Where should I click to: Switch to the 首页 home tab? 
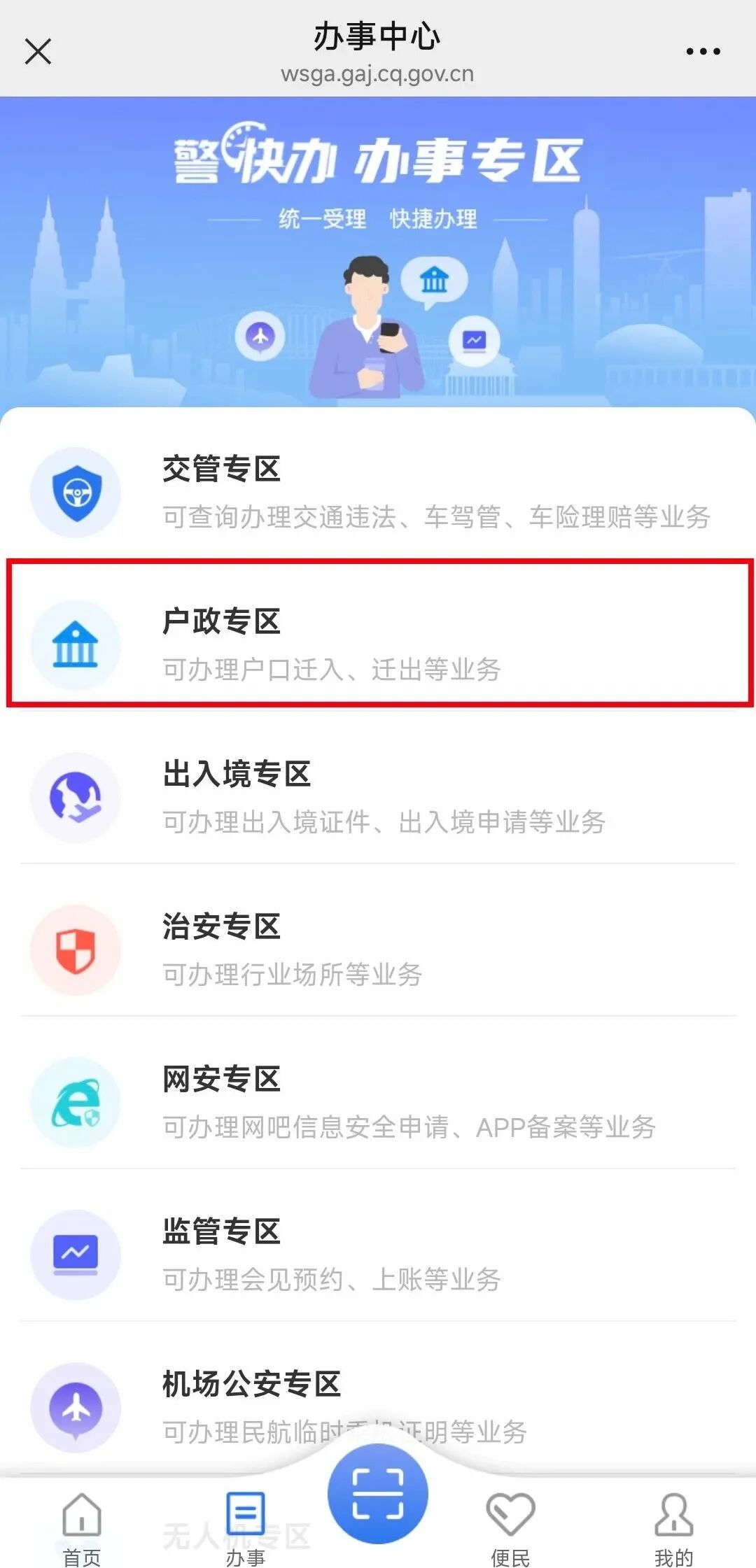click(x=82, y=1530)
